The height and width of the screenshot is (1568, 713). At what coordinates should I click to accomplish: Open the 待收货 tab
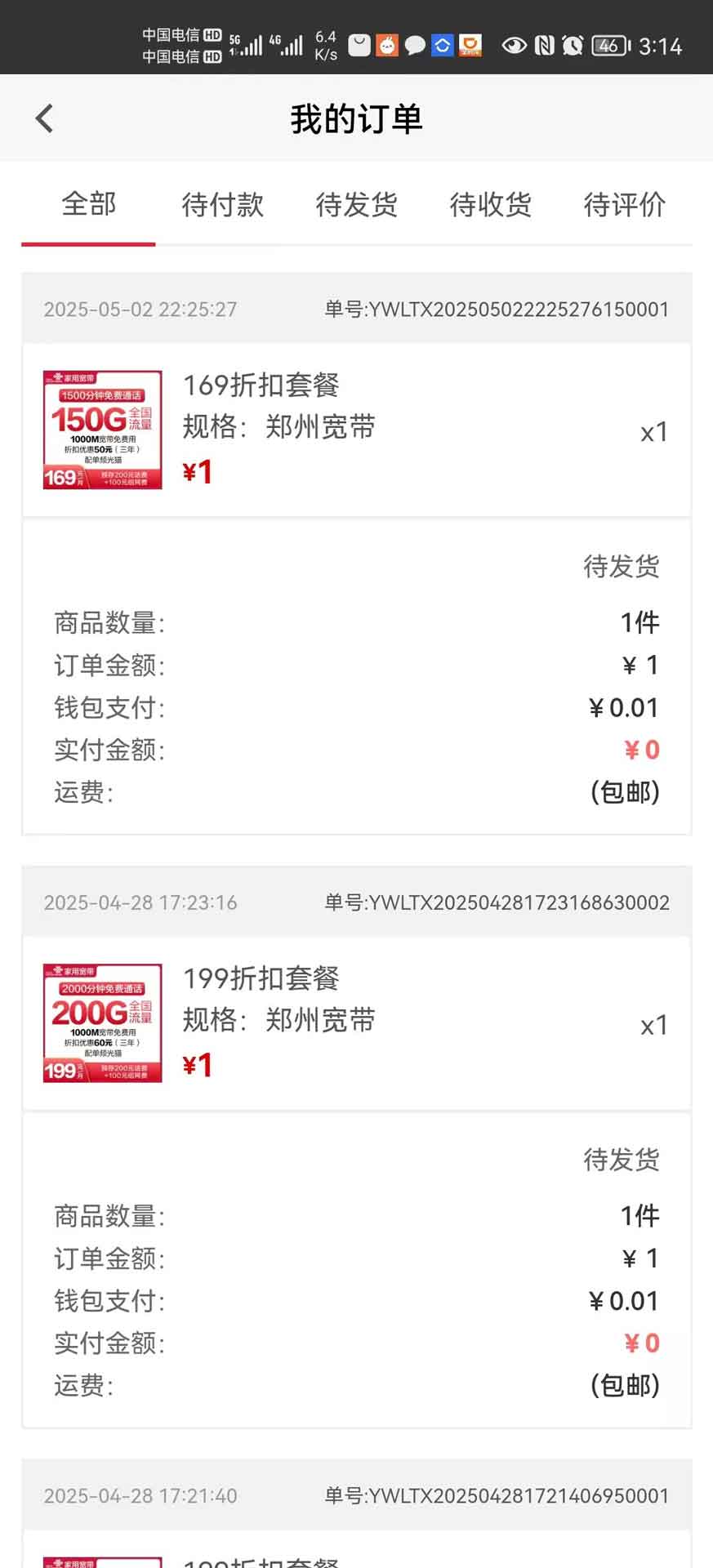point(490,205)
